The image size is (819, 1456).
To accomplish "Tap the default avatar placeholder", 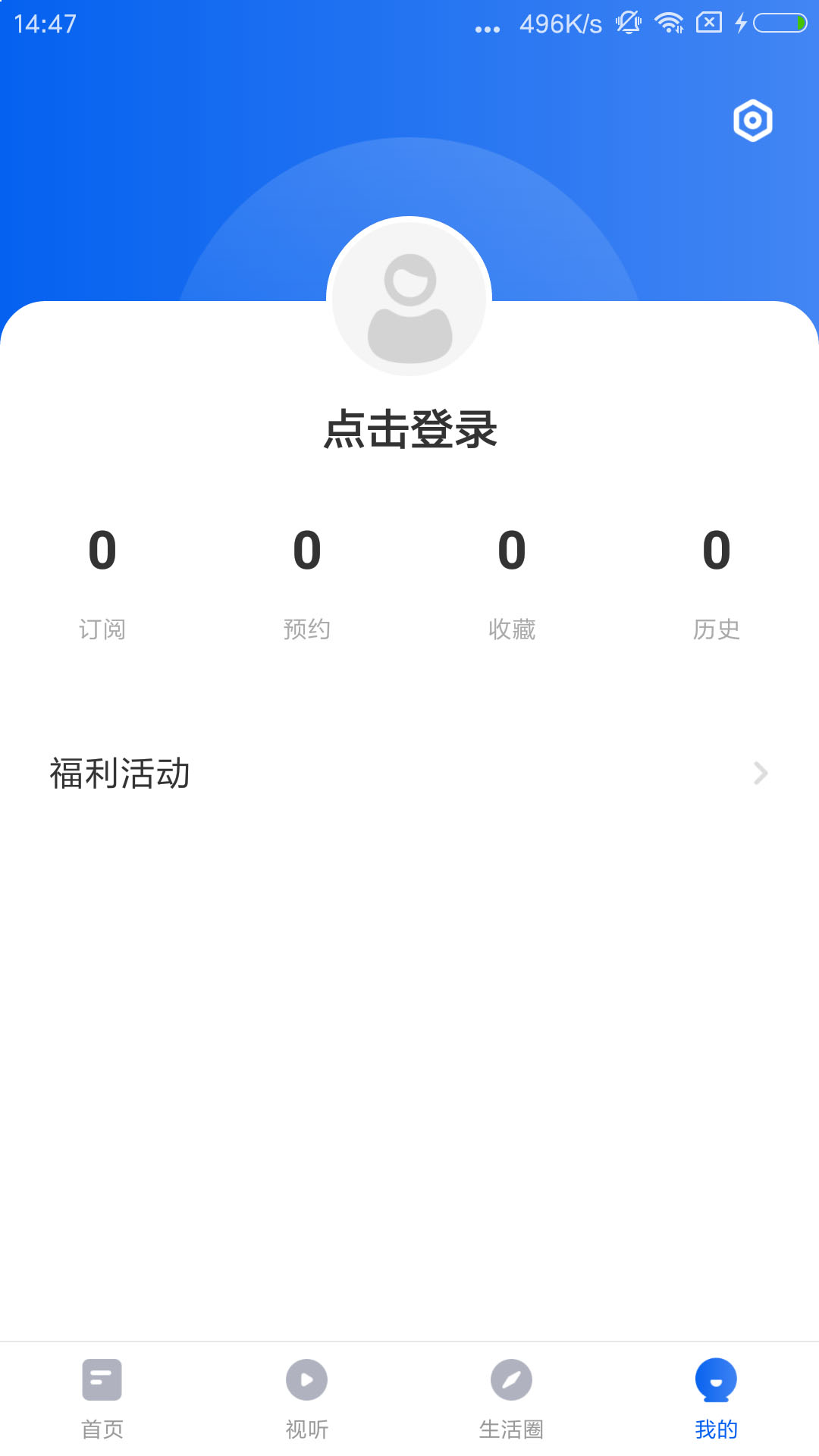I will click(409, 296).
